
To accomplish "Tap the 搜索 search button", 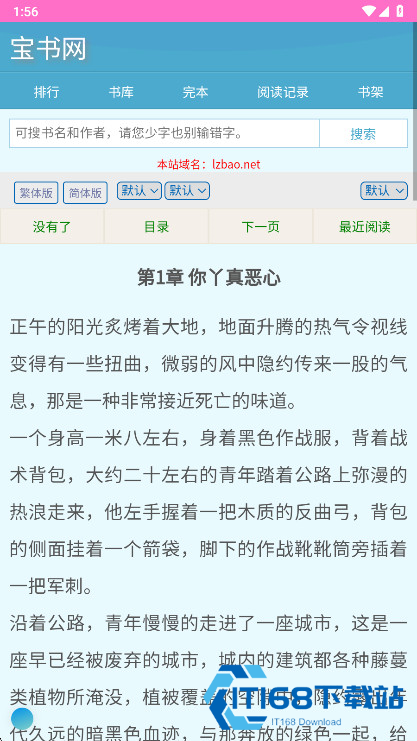I will pyautogui.click(x=363, y=133).
